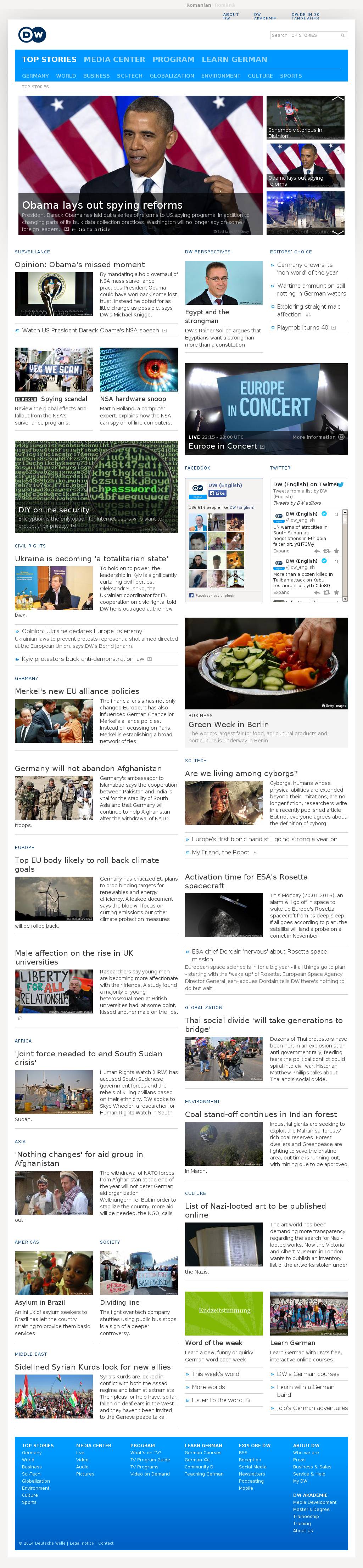Open Germany crowns its 'non-word' of the year
The image size is (363, 1568).
click(307, 269)
